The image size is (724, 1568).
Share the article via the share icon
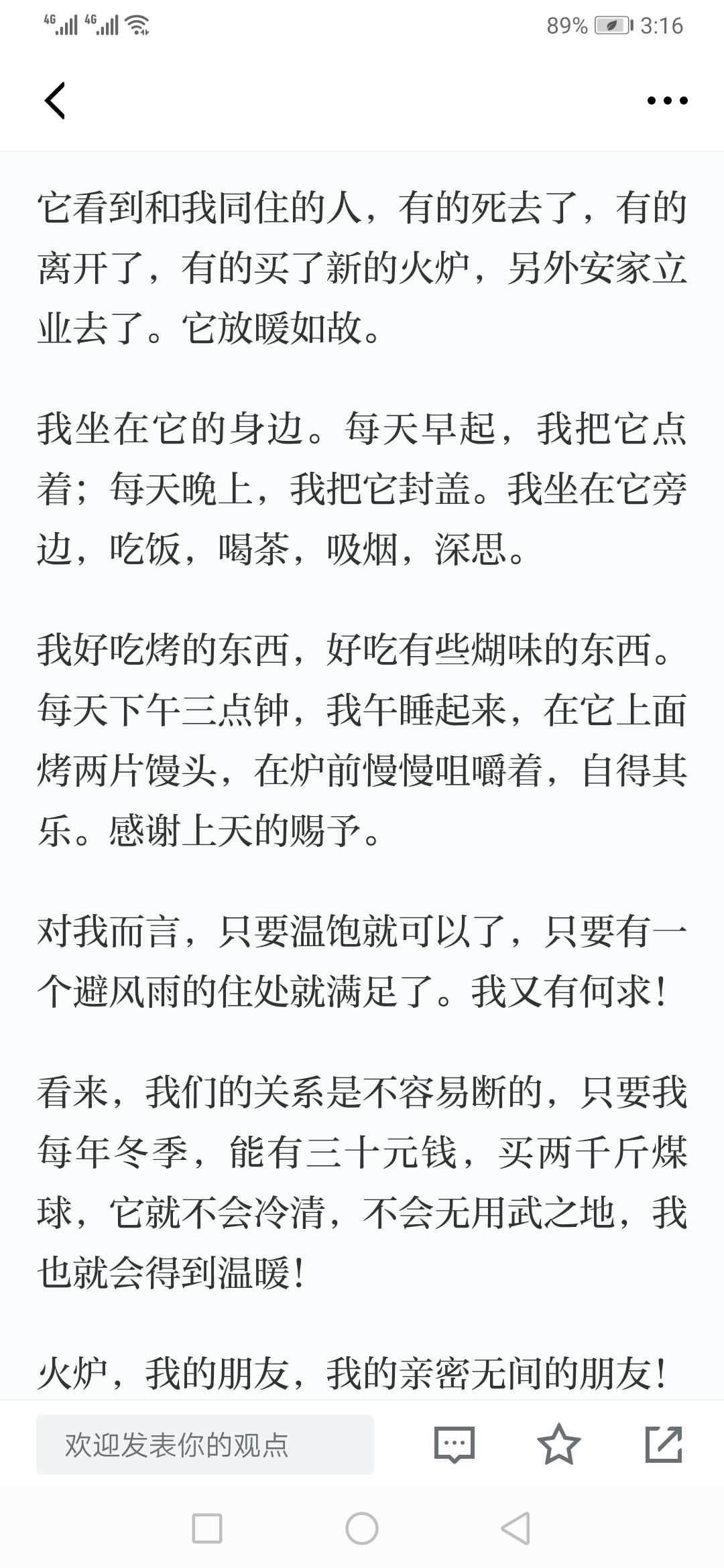(x=664, y=1444)
